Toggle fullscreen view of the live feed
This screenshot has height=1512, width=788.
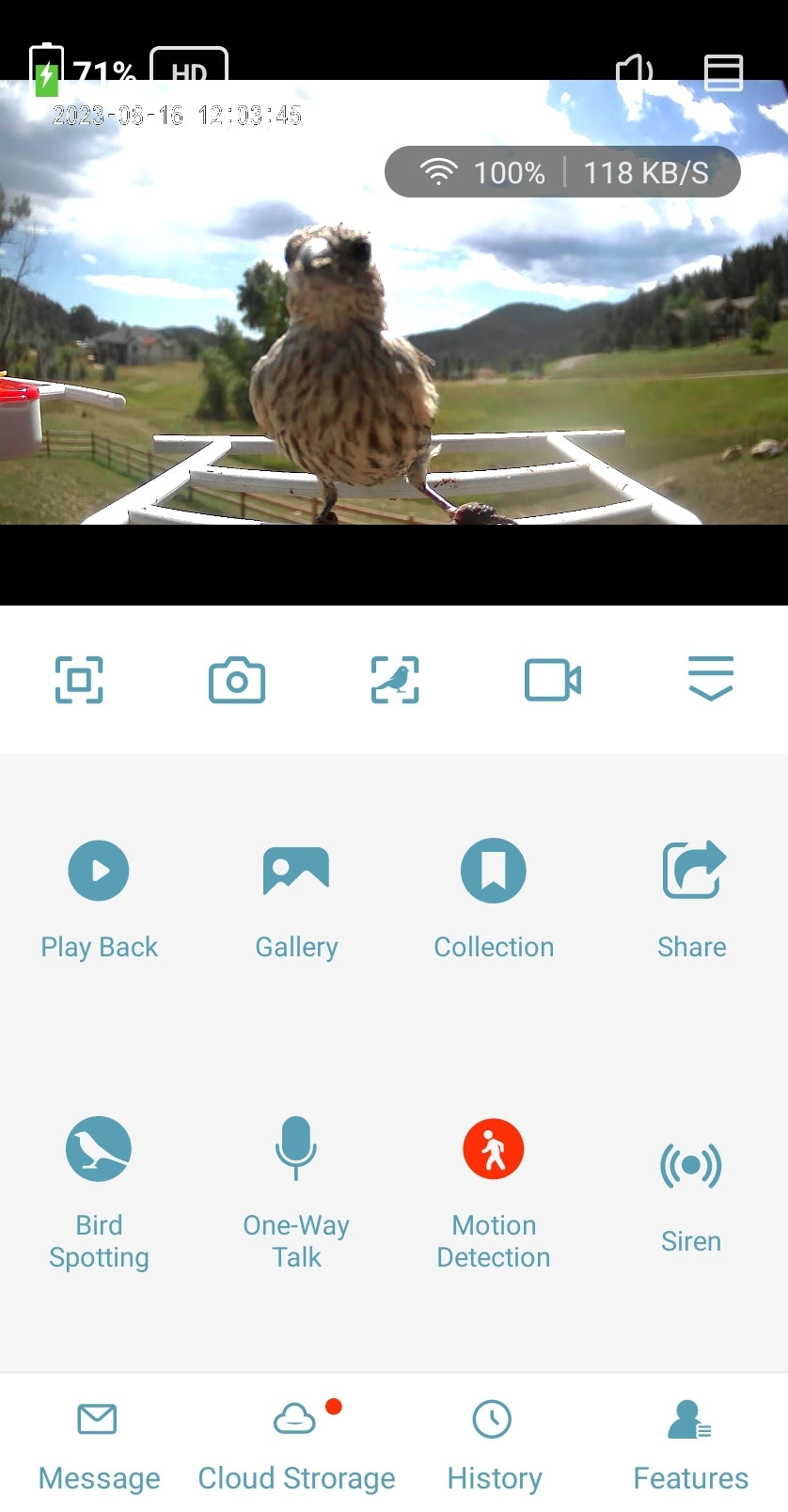[x=79, y=679]
